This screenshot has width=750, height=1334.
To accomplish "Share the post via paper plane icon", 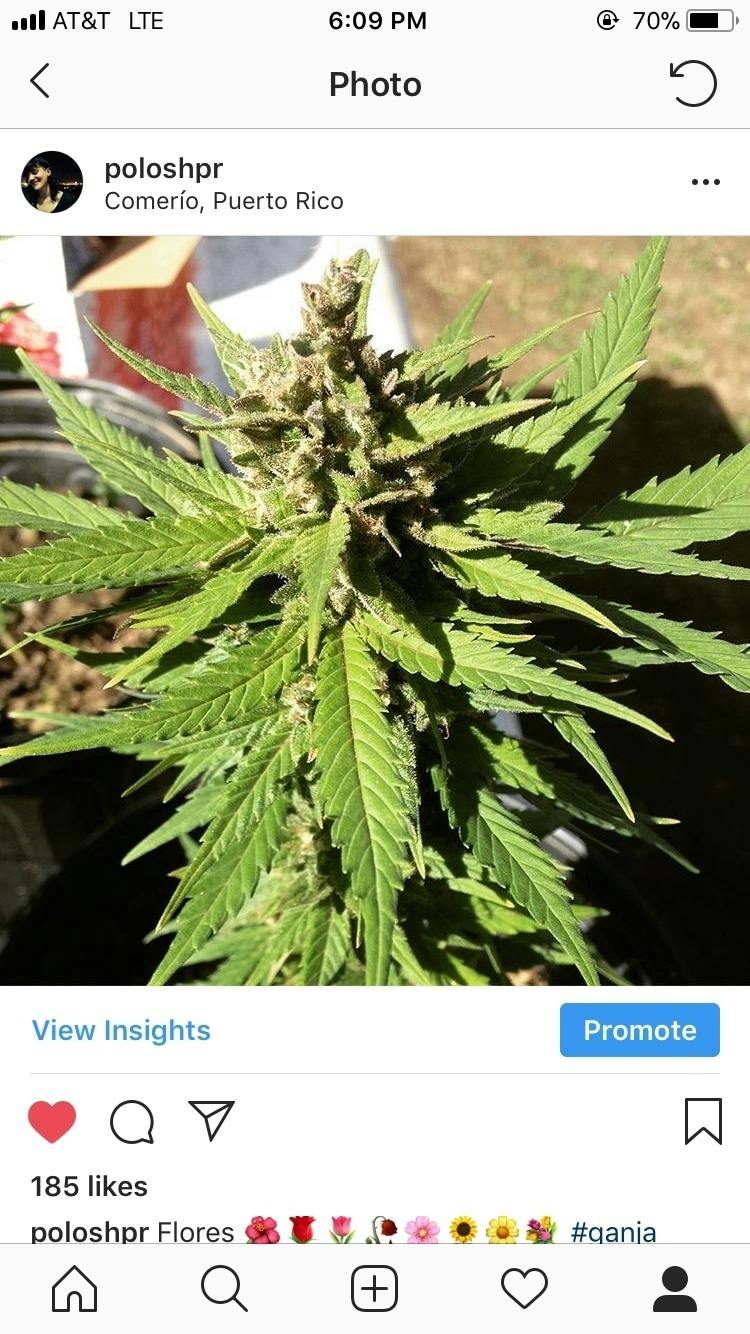I will tap(211, 1121).
